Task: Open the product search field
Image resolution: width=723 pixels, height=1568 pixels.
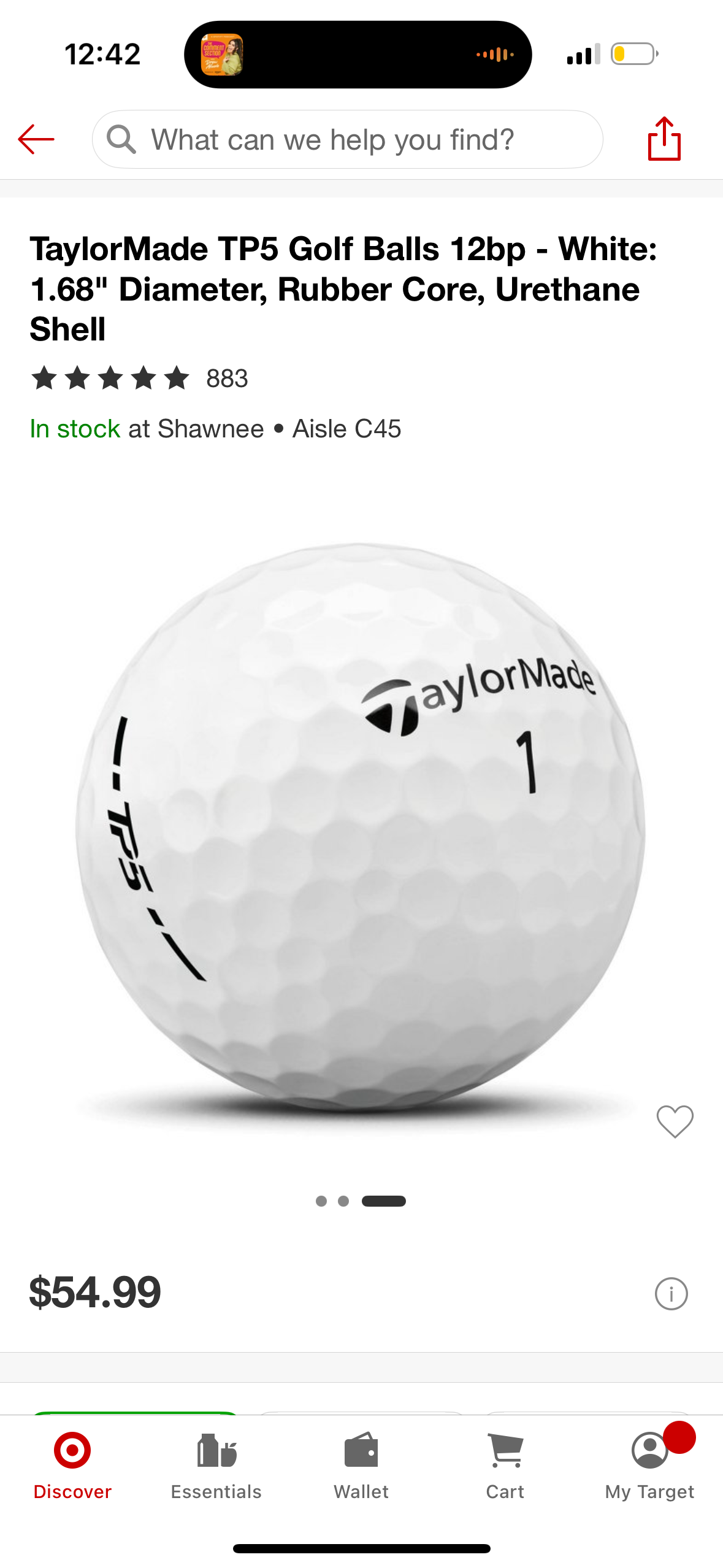Action: point(347,139)
